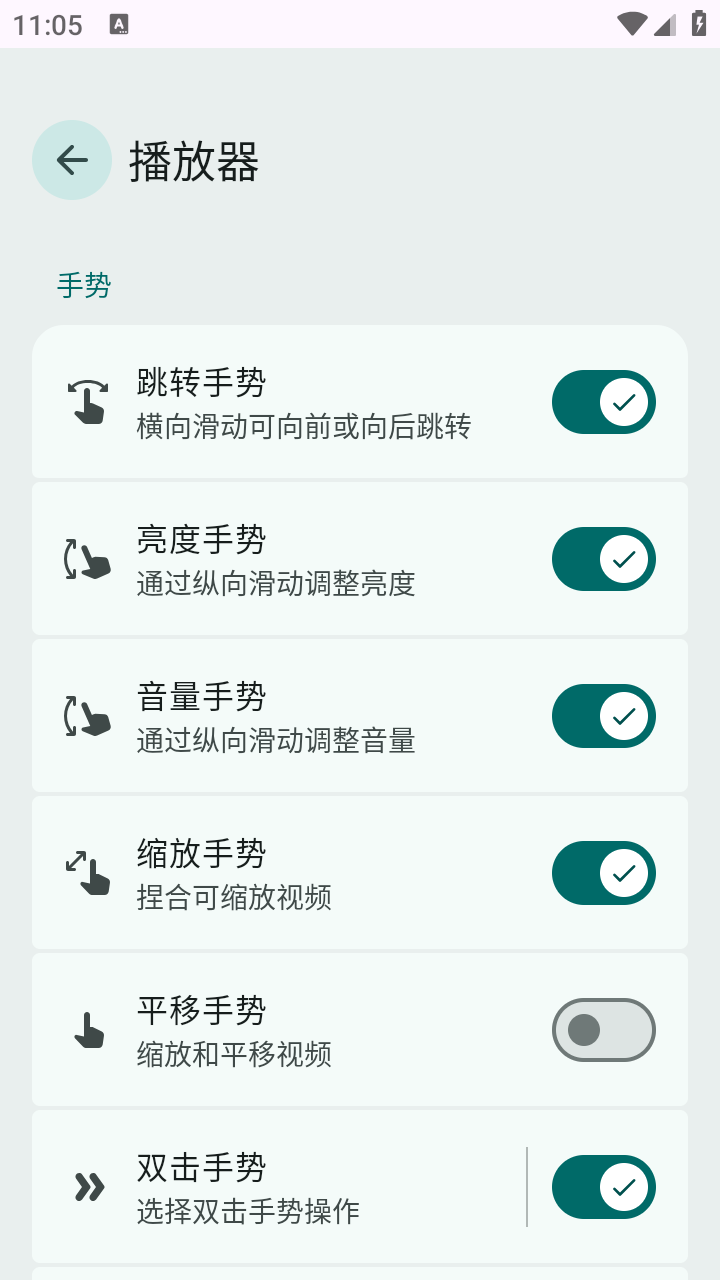Click the pan gesture finger icon
The height and width of the screenshot is (1280, 720).
click(88, 1029)
